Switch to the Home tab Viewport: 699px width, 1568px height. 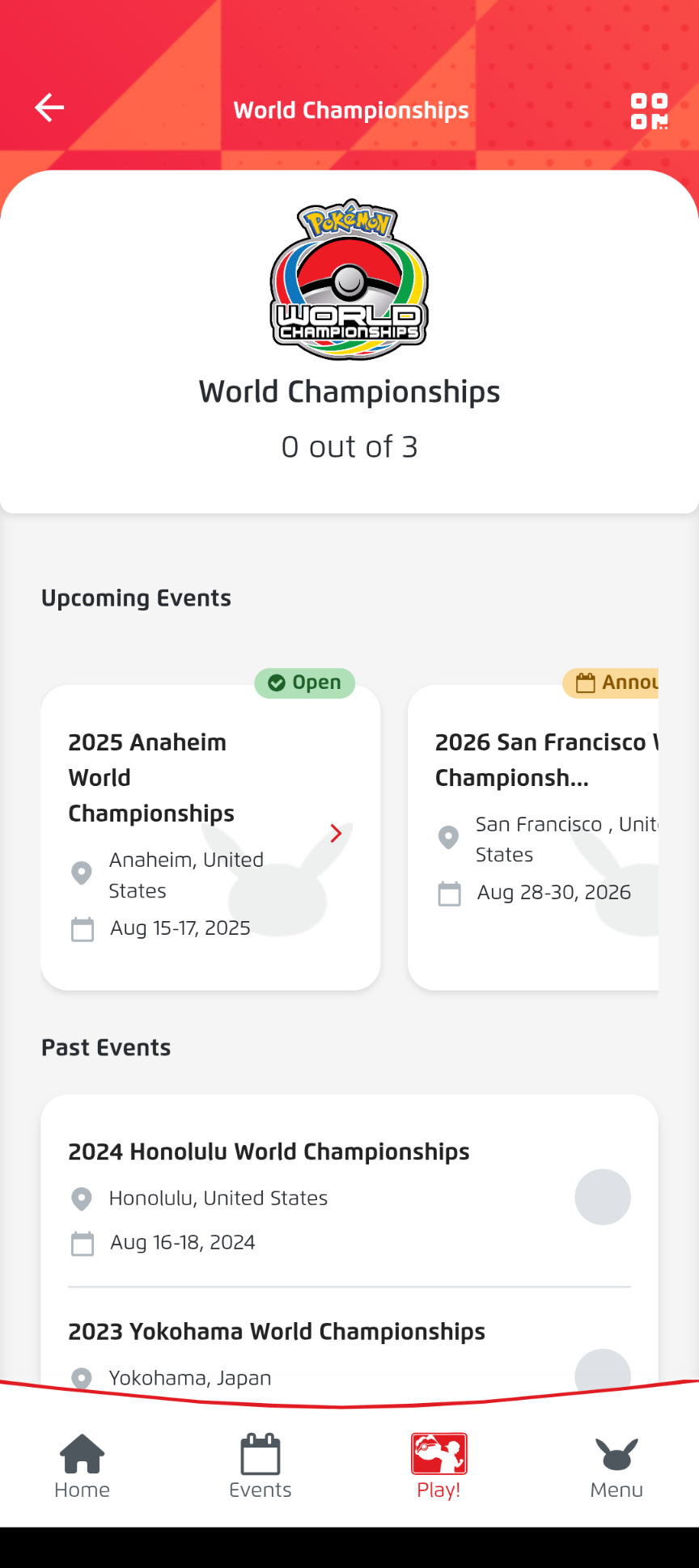[83, 1466]
